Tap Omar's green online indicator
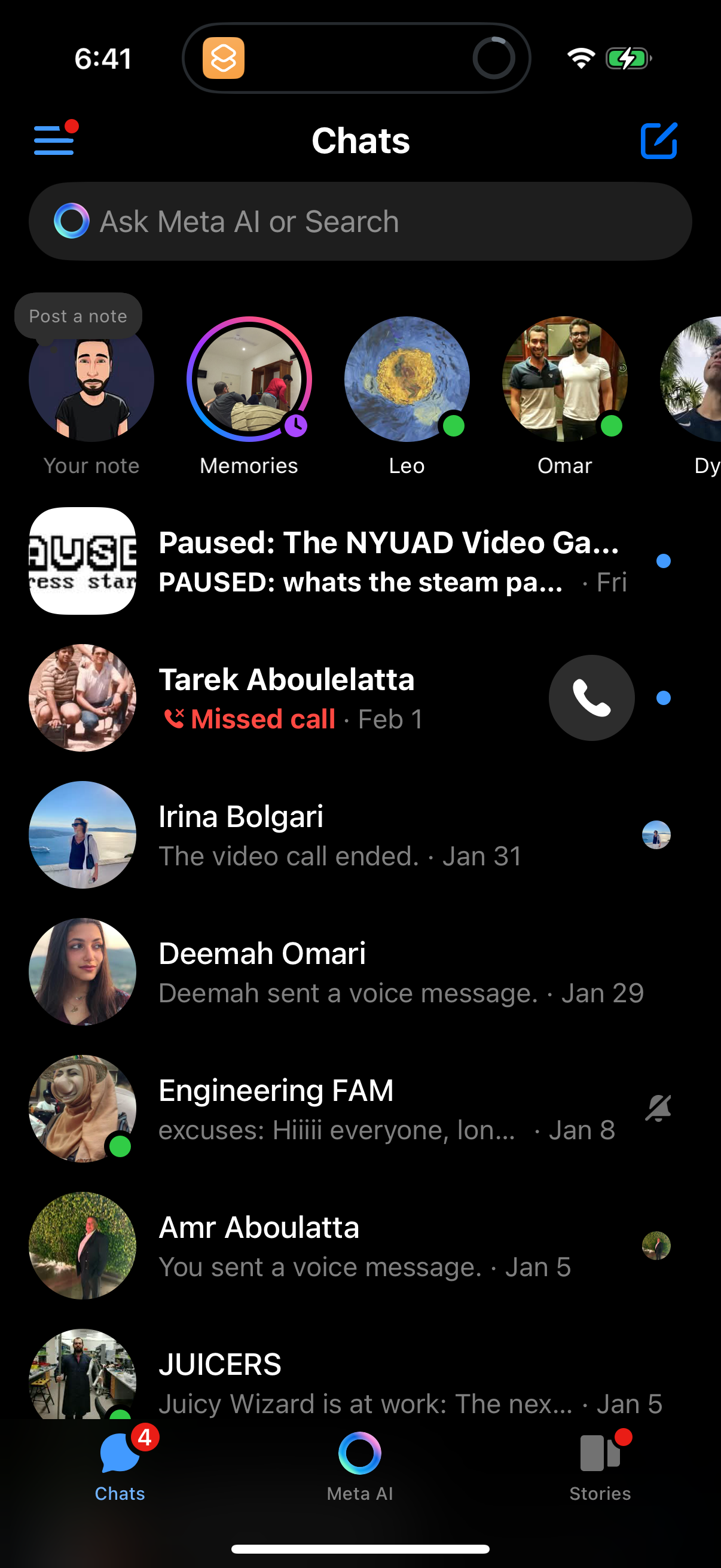Image resolution: width=721 pixels, height=1568 pixels. point(612,426)
